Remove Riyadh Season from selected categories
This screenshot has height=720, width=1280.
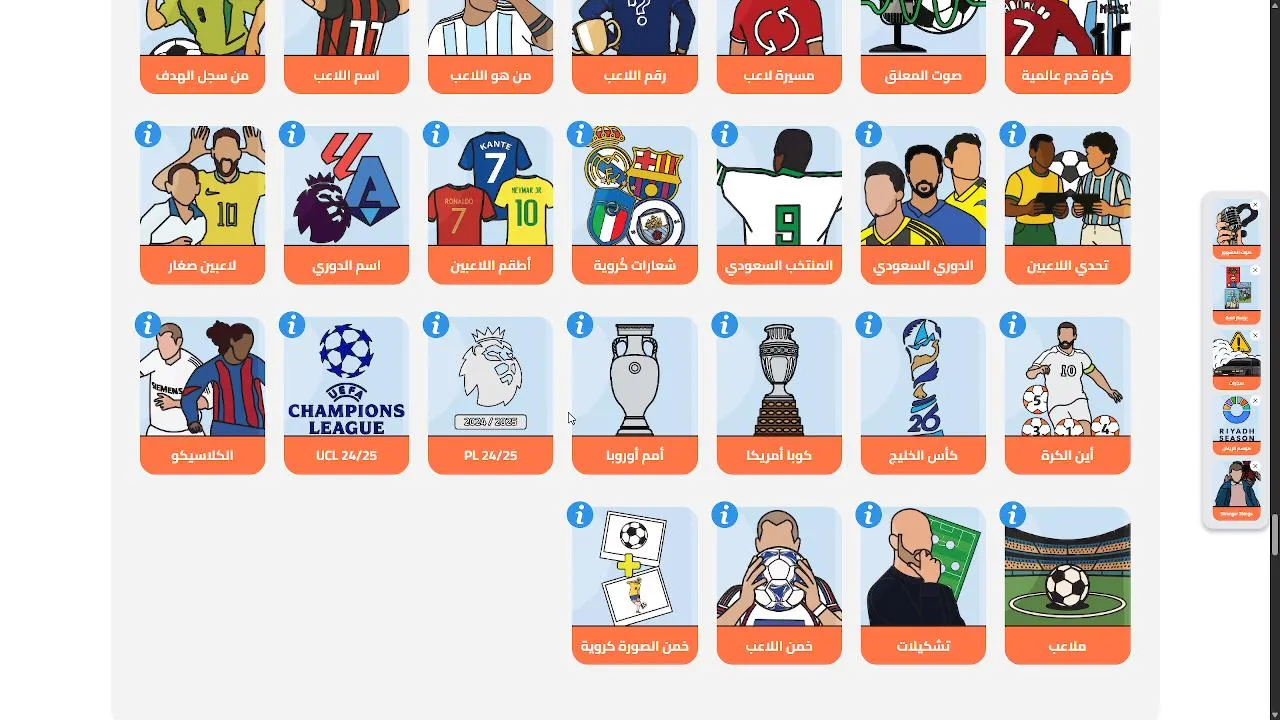pos(1255,400)
